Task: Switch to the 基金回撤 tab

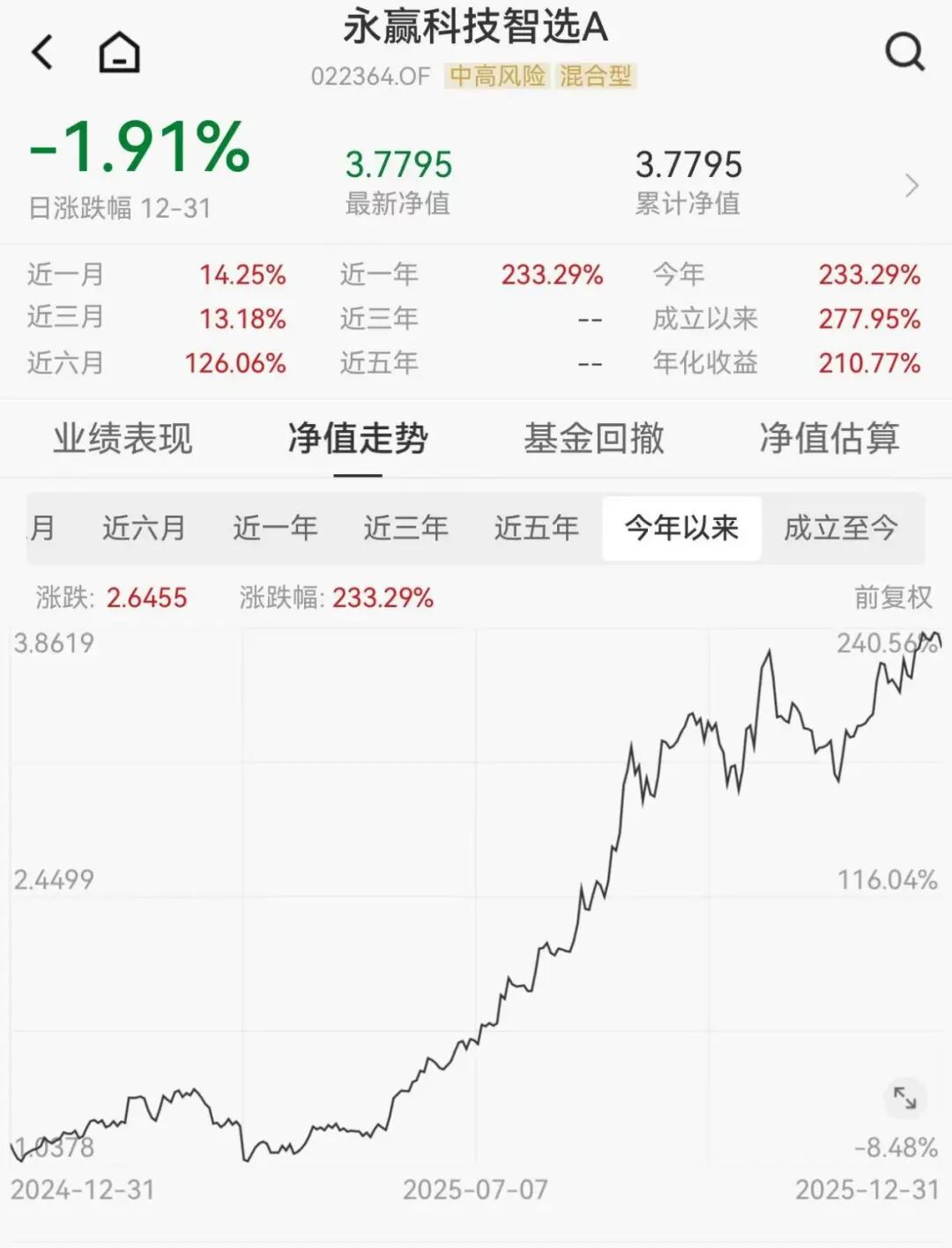Action: pos(593,438)
